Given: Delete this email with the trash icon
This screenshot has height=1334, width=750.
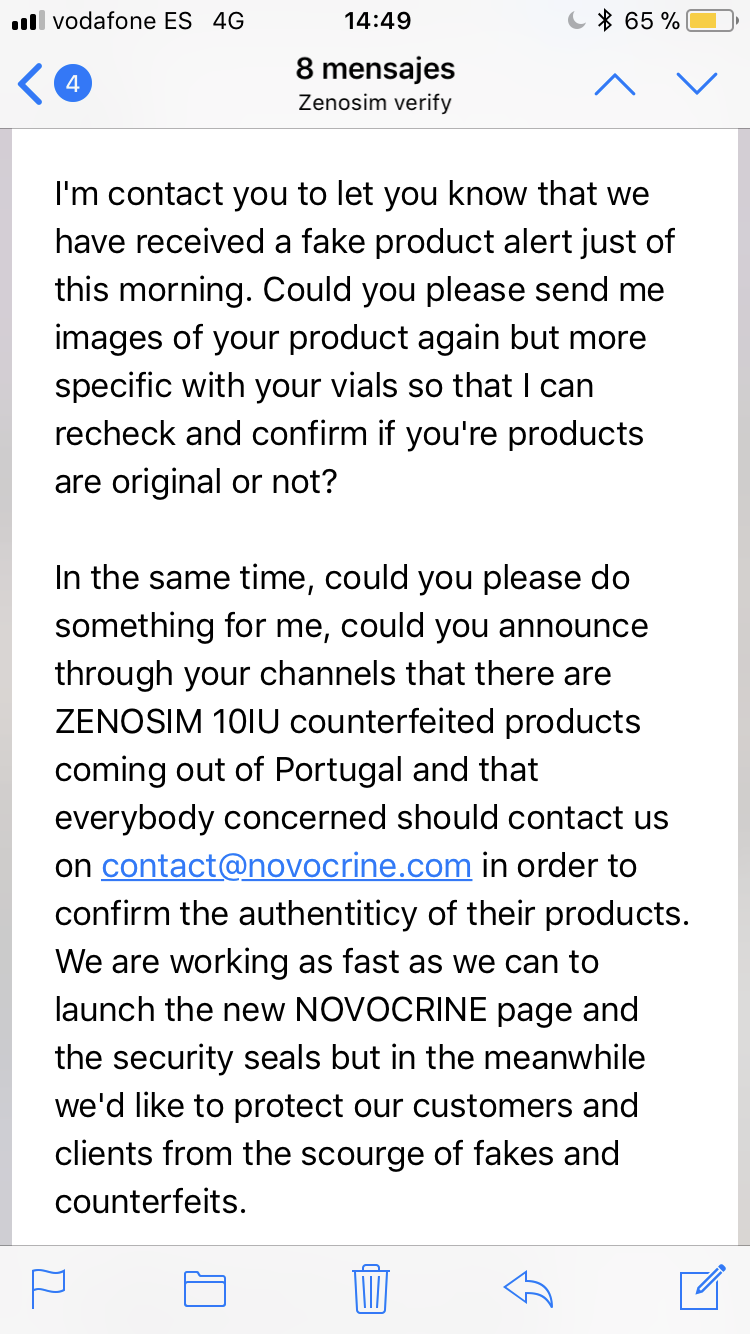Looking at the screenshot, I should pyautogui.click(x=371, y=1288).
